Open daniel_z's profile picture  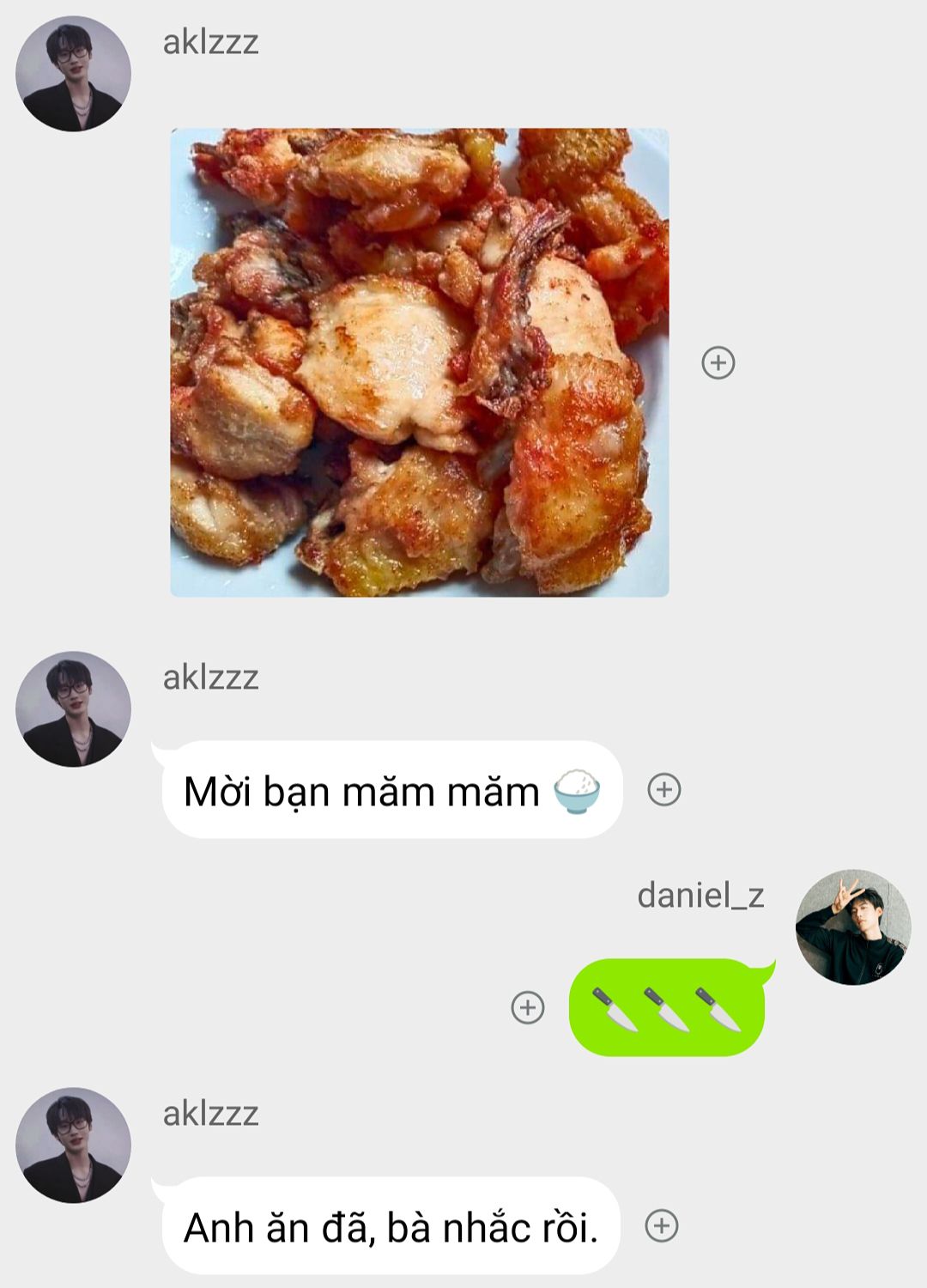tap(853, 927)
